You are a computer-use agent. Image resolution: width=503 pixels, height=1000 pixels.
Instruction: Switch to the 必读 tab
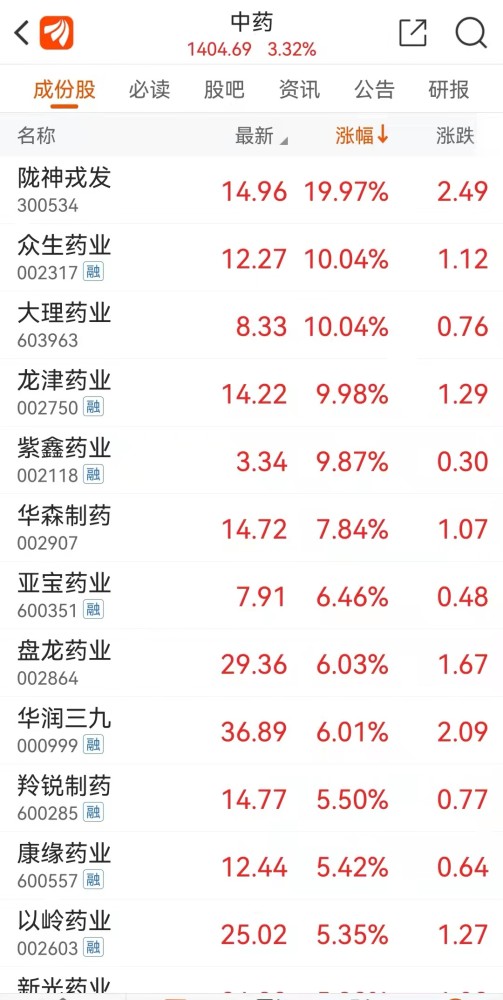point(149,89)
